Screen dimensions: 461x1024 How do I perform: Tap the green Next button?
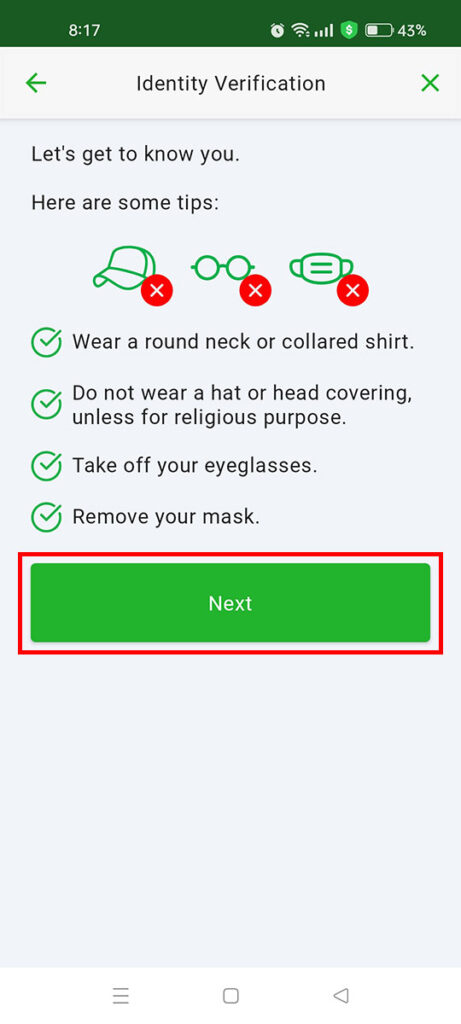click(230, 603)
